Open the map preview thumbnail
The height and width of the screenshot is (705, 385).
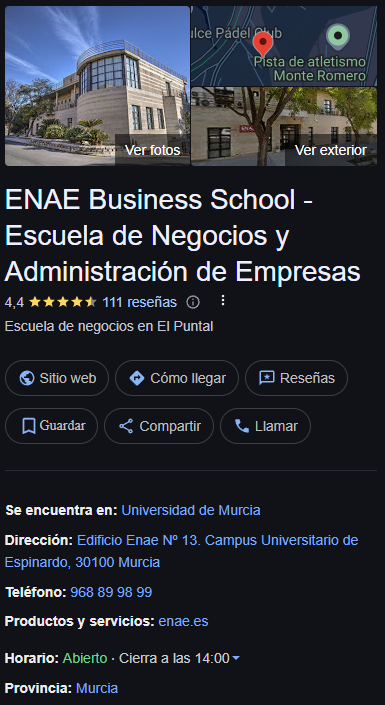tap(284, 46)
